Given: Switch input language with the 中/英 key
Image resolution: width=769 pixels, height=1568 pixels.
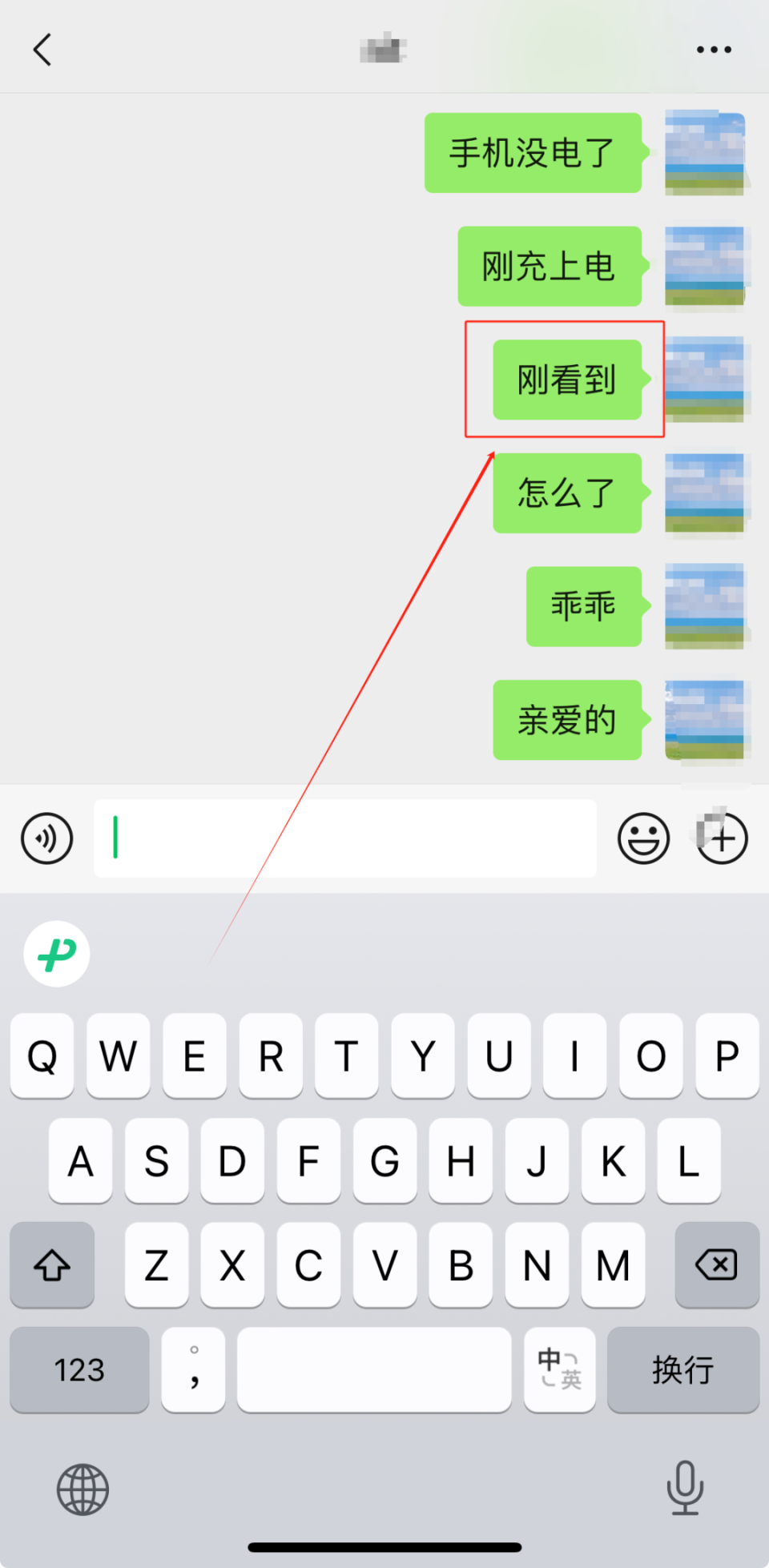Looking at the screenshot, I should pos(559,1370).
